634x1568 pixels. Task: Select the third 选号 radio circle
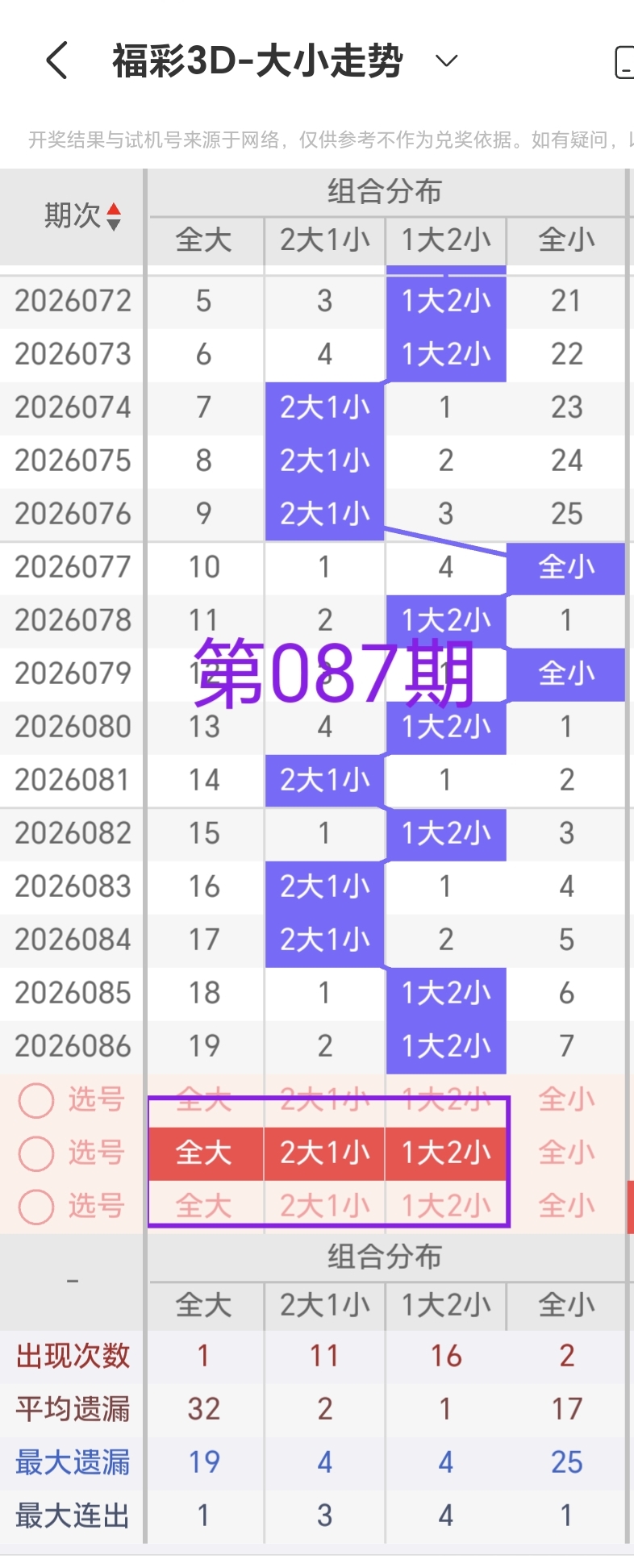click(x=35, y=1207)
